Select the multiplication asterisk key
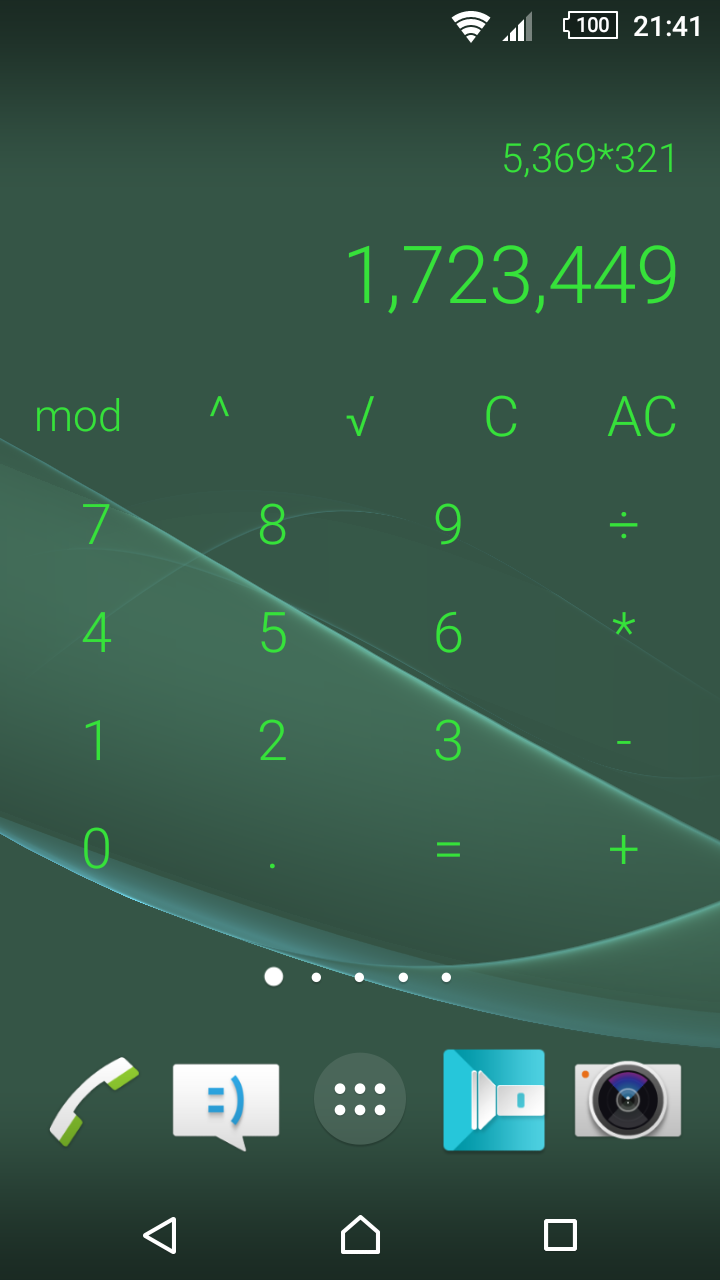 (x=624, y=627)
